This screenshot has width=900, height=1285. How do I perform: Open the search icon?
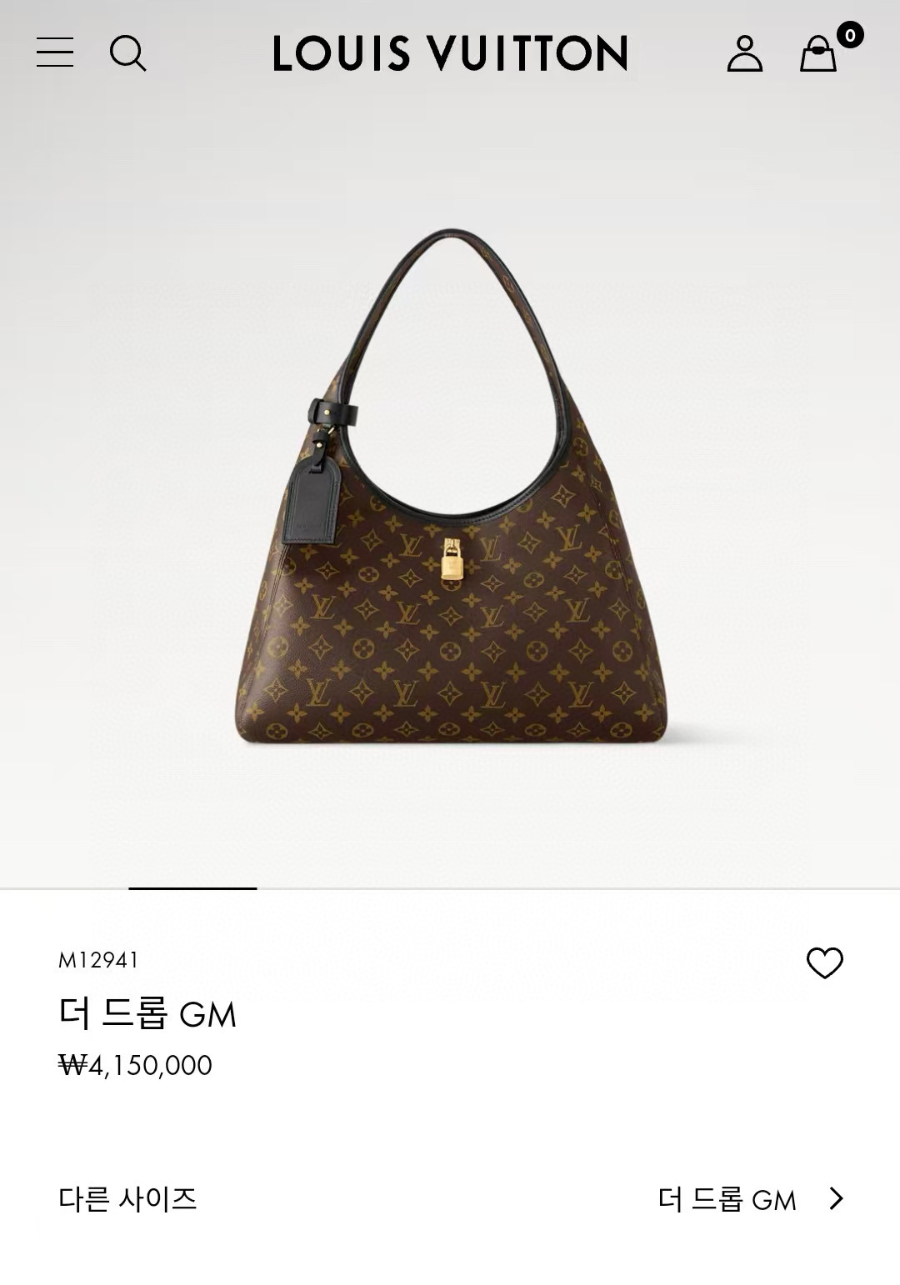click(128, 53)
